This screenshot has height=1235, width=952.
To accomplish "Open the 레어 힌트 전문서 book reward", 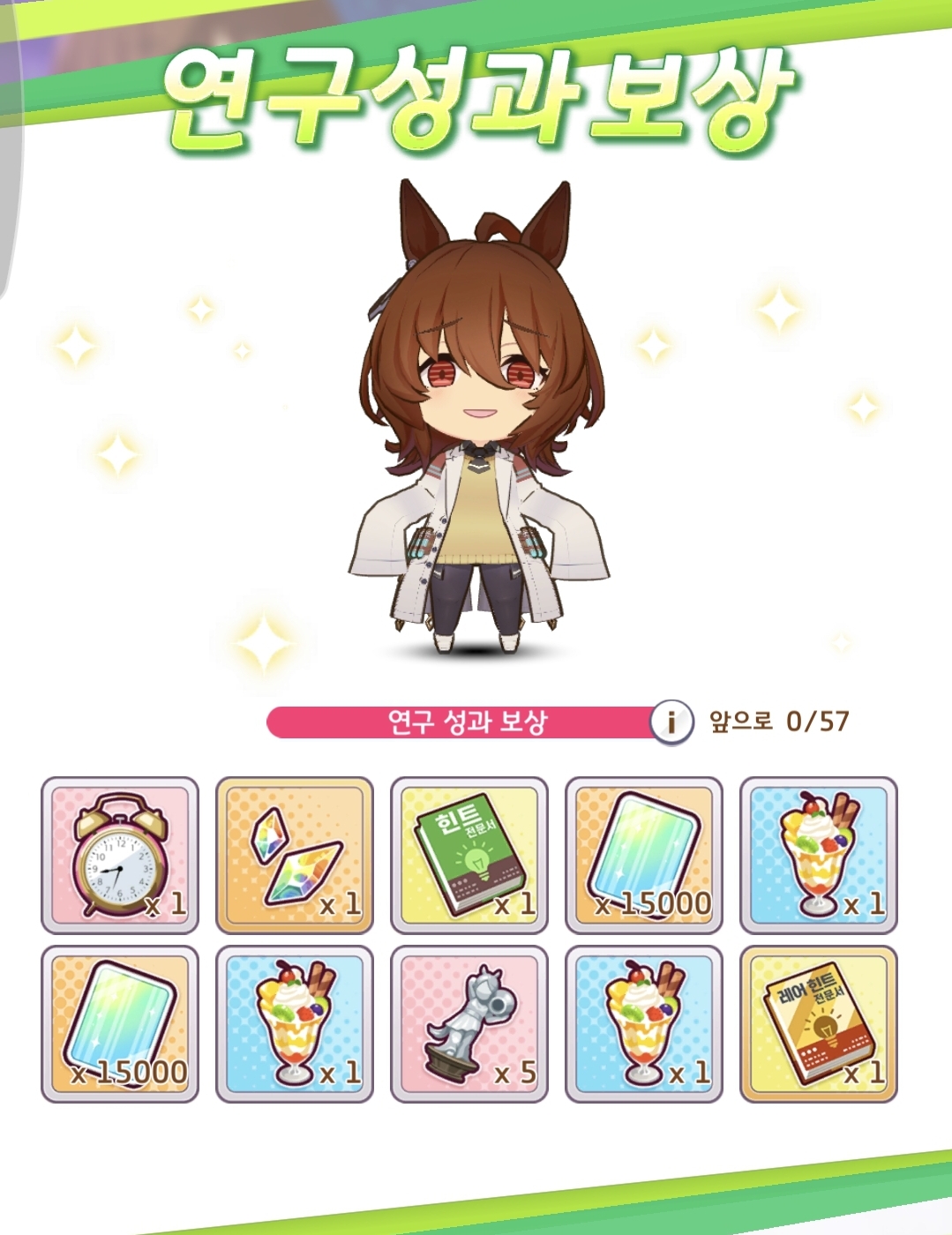I will click(819, 1024).
